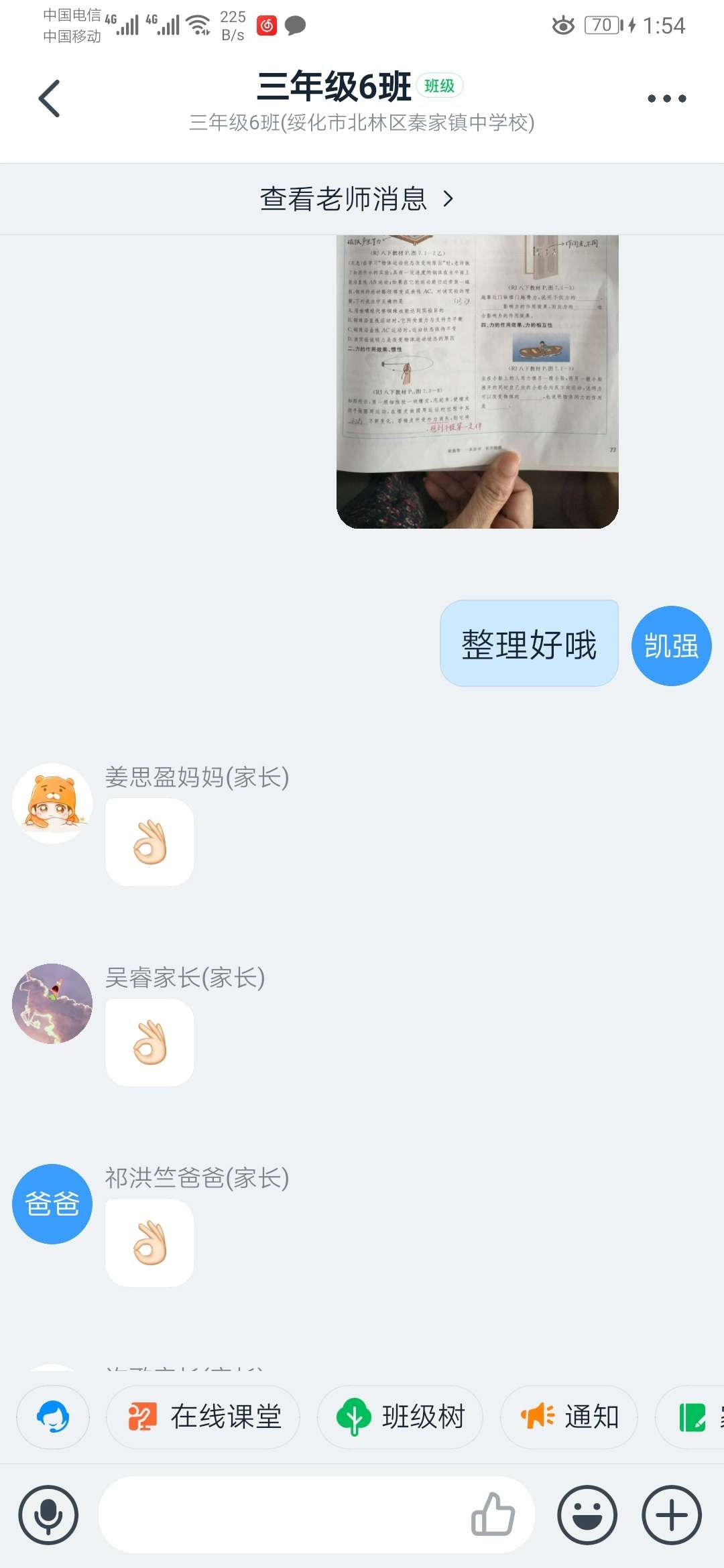
Task: Send a thumbs-up like
Action: 493,1515
